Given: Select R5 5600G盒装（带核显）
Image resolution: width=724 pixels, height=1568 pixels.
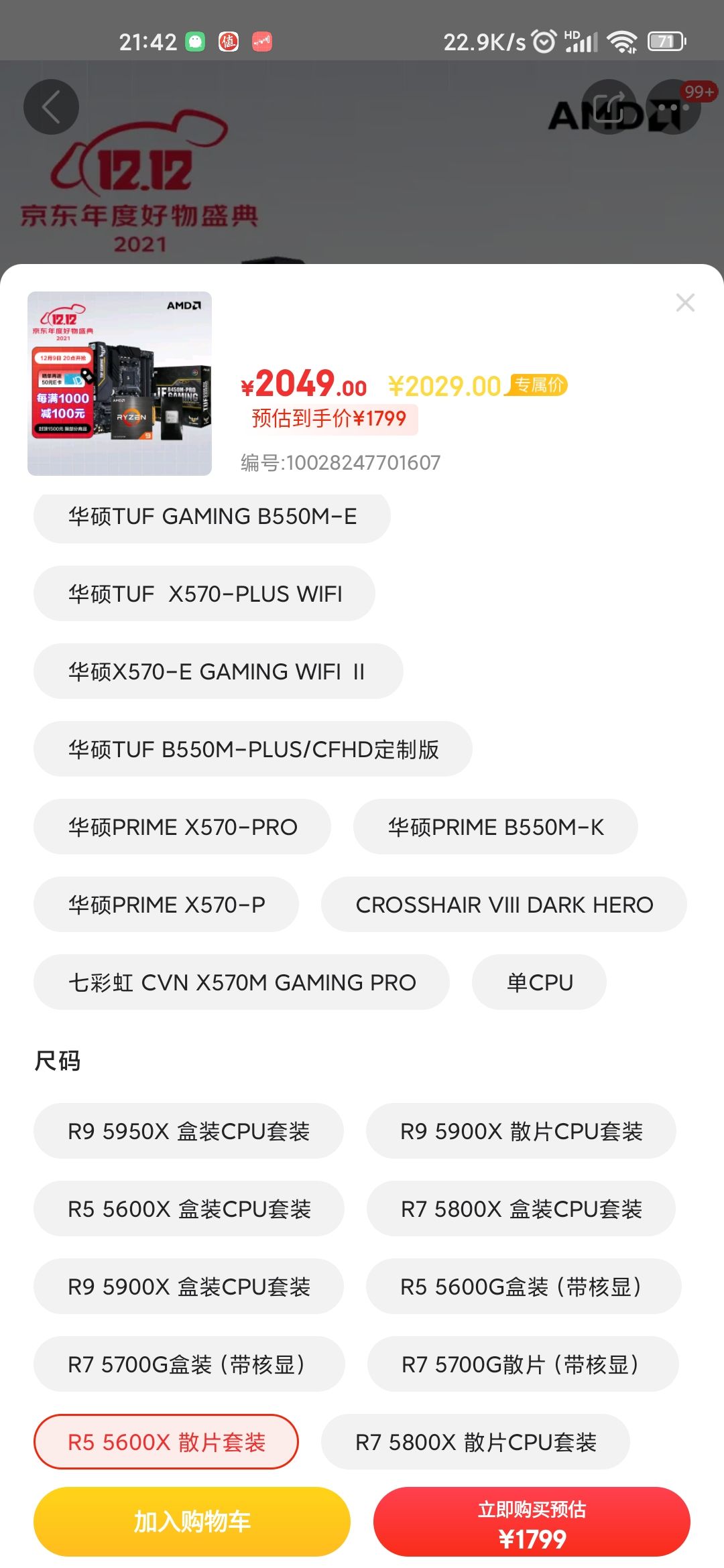Looking at the screenshot, I should 524,1287.
